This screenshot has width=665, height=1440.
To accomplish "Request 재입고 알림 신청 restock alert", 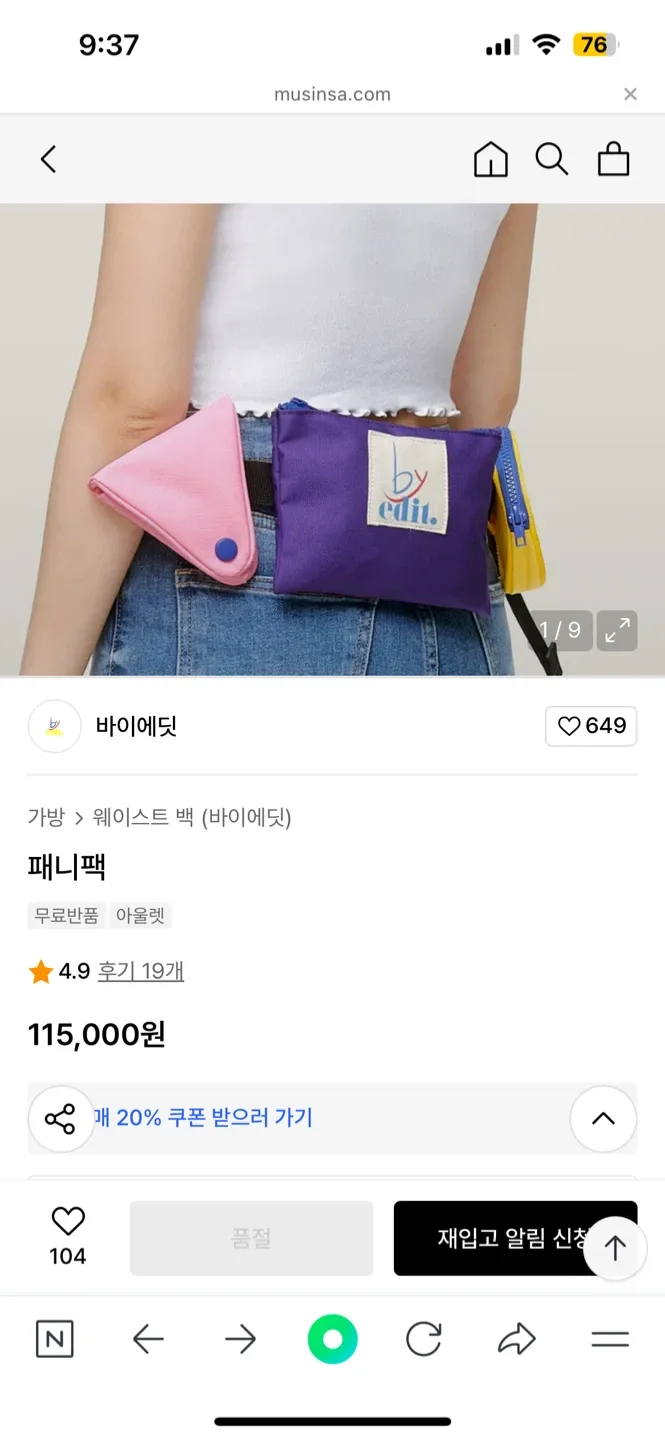I will coord(500,1238).
